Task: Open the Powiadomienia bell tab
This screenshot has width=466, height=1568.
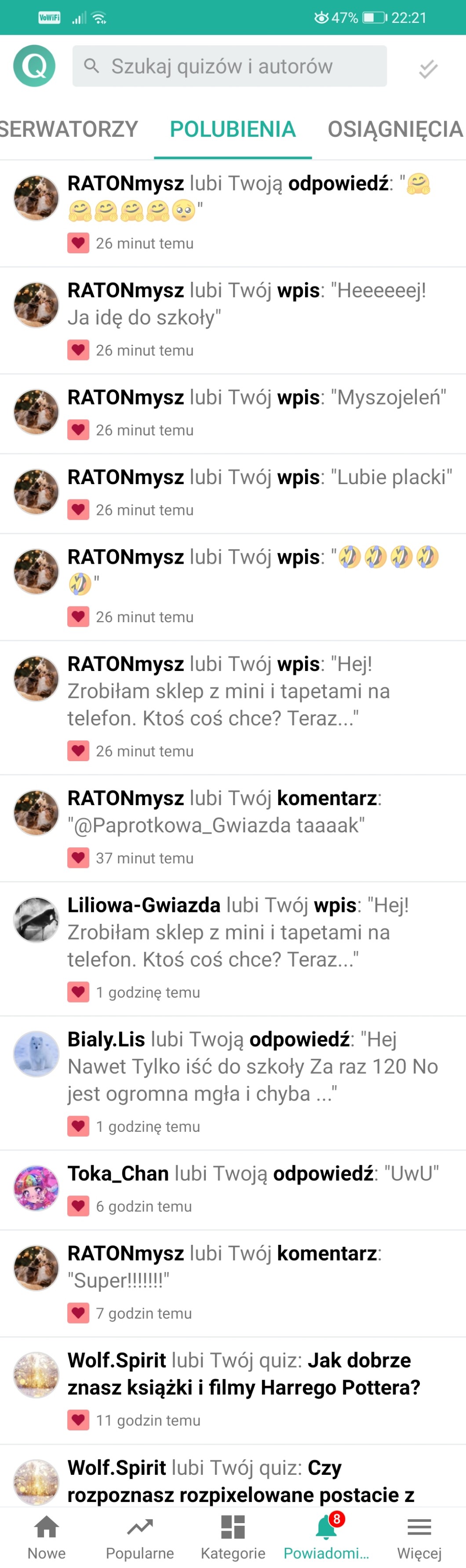Action: pyautogui.click(x=326, y=1538)
